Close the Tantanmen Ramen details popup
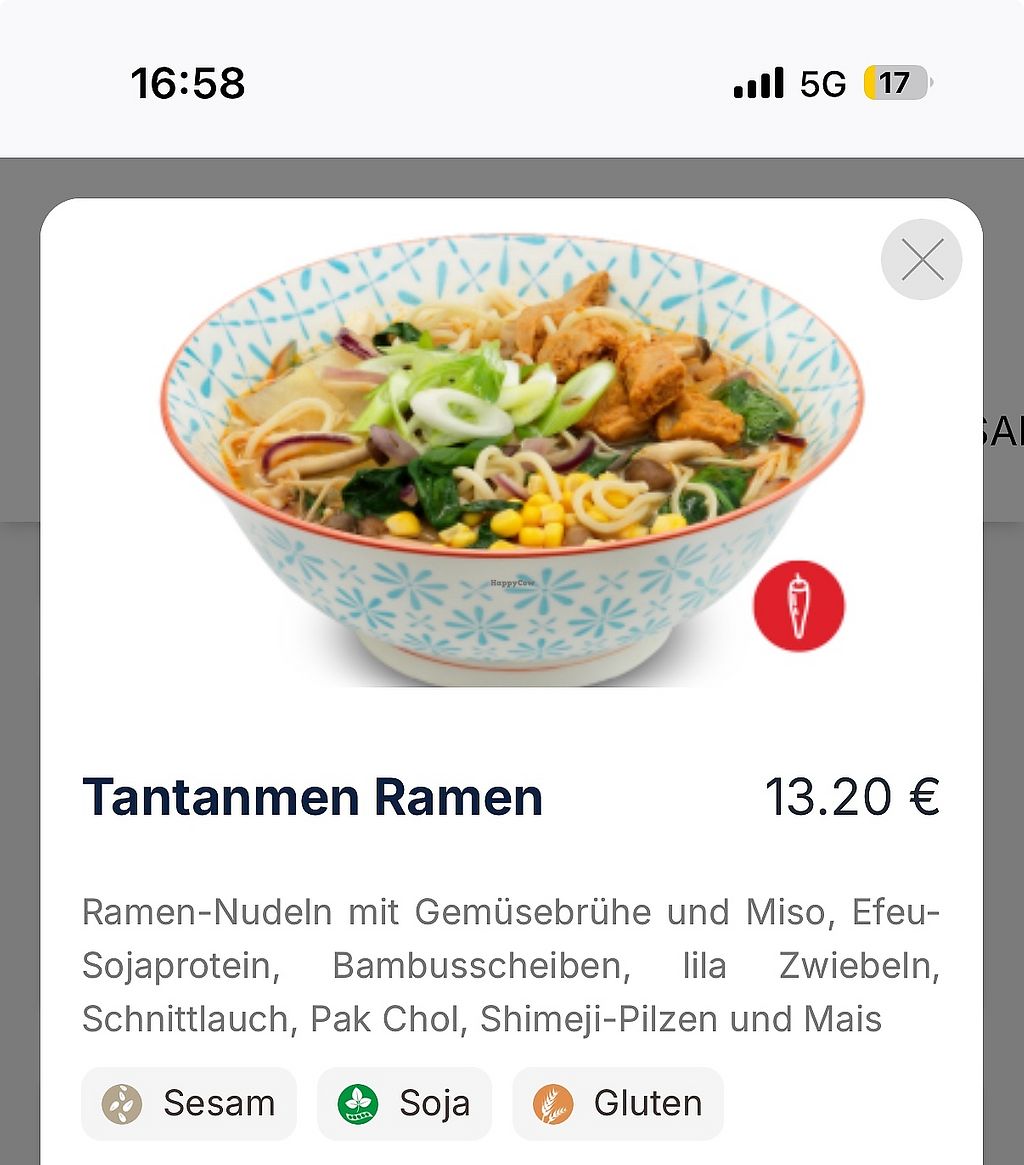This screenshot has height=1165, width=1024. tap(921, 260)
